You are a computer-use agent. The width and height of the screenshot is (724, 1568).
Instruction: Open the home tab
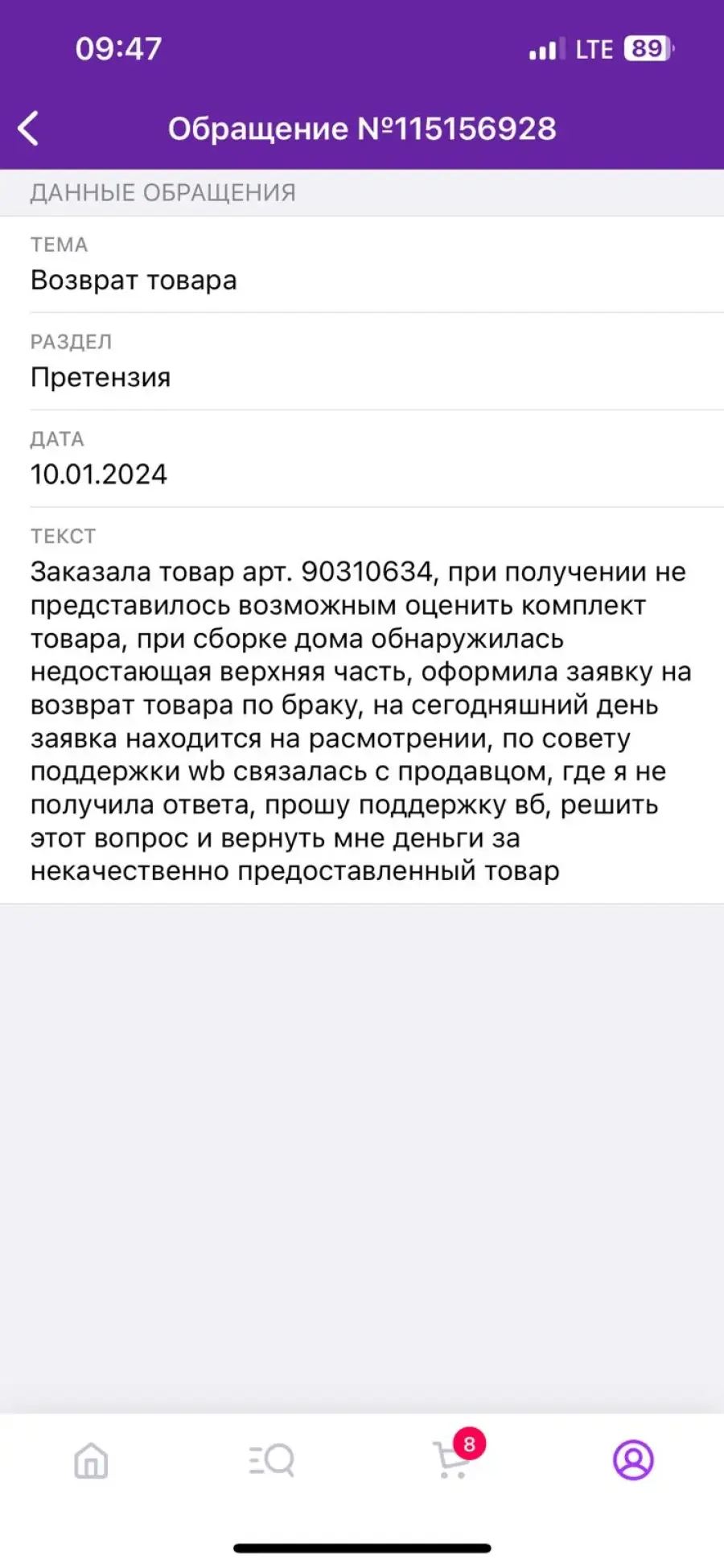[91, 1459]
